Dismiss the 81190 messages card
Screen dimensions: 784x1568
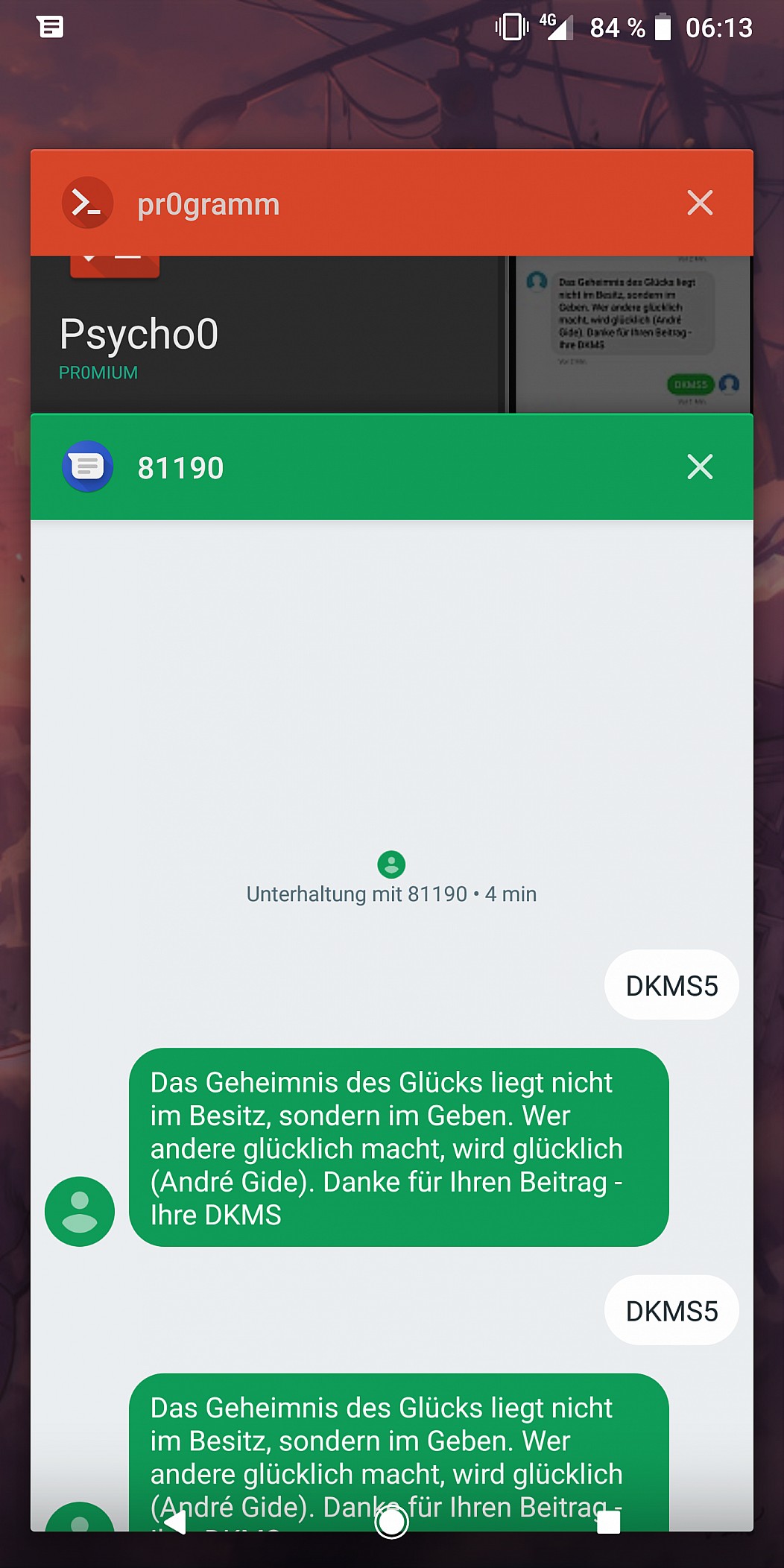700,467
